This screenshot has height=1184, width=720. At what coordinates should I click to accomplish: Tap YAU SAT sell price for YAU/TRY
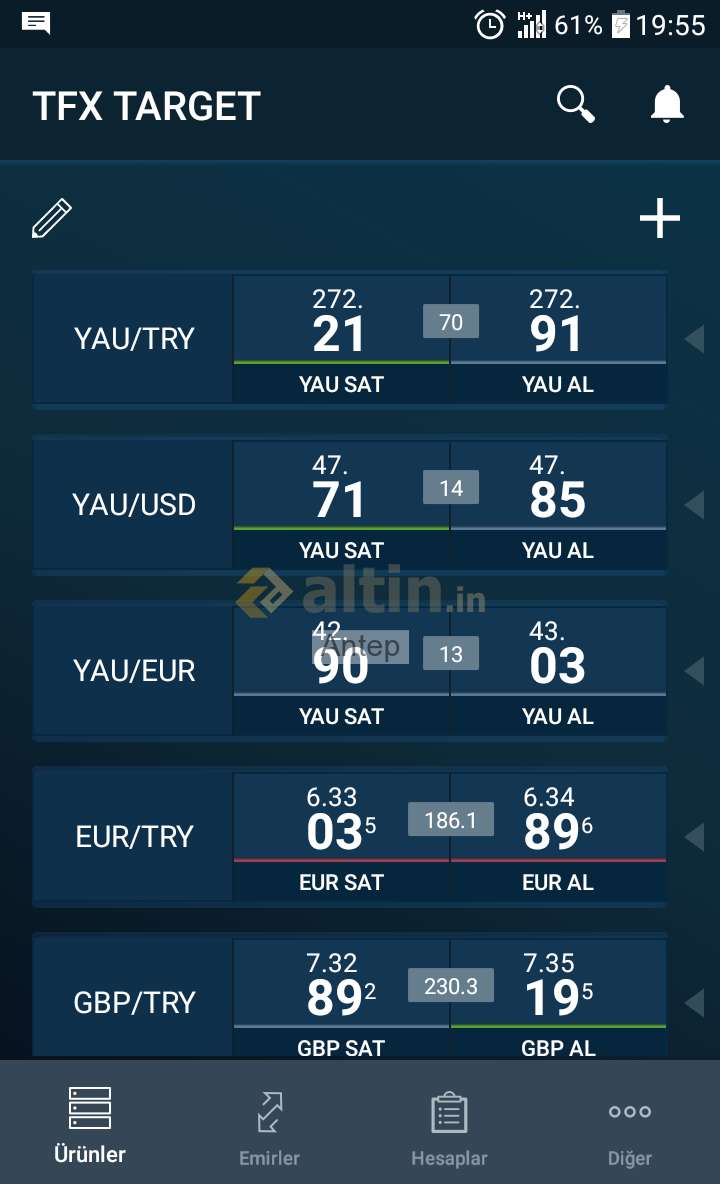click(x=341, y=339)
